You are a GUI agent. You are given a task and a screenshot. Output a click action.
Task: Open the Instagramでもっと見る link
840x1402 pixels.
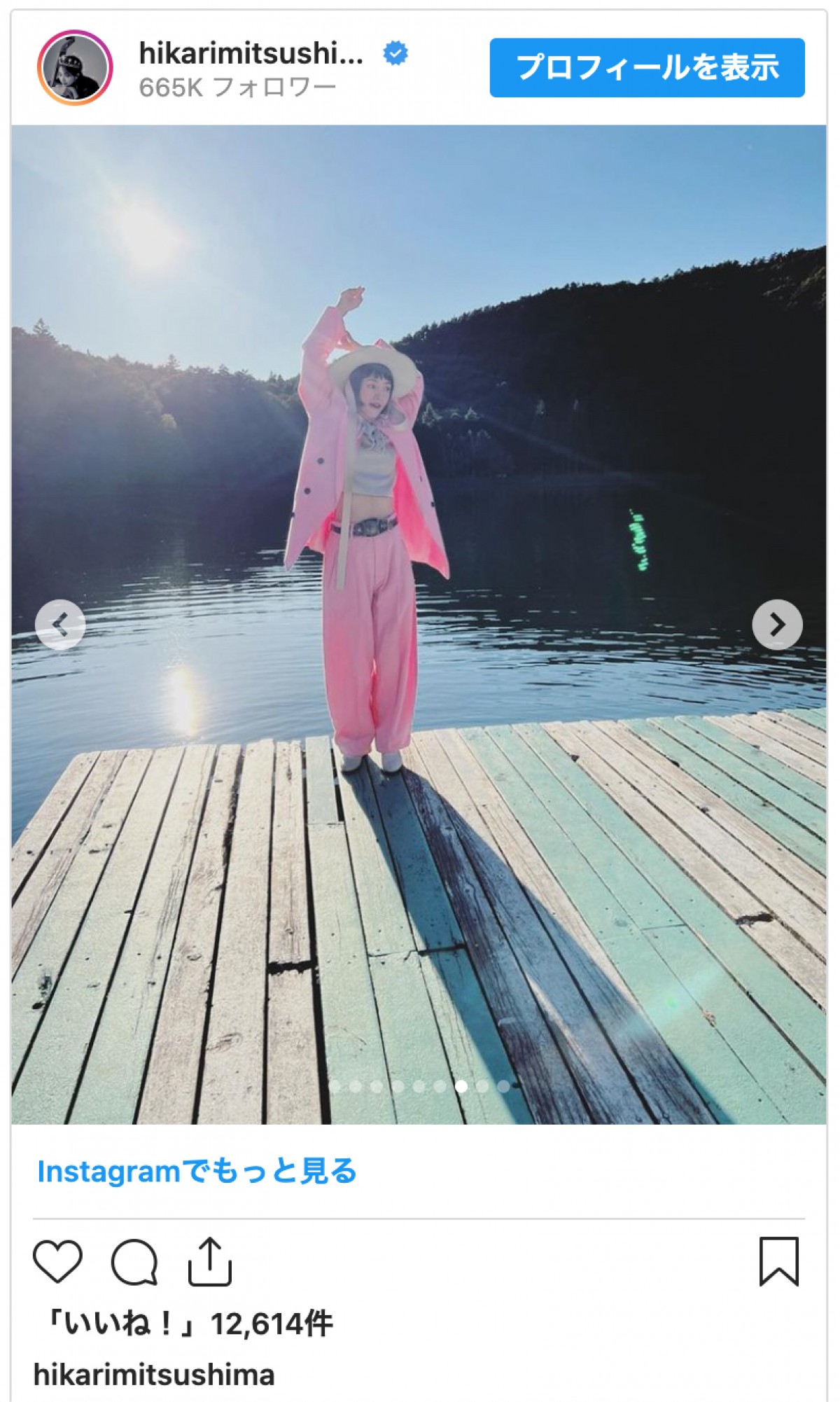click(x=197, y=1172)
